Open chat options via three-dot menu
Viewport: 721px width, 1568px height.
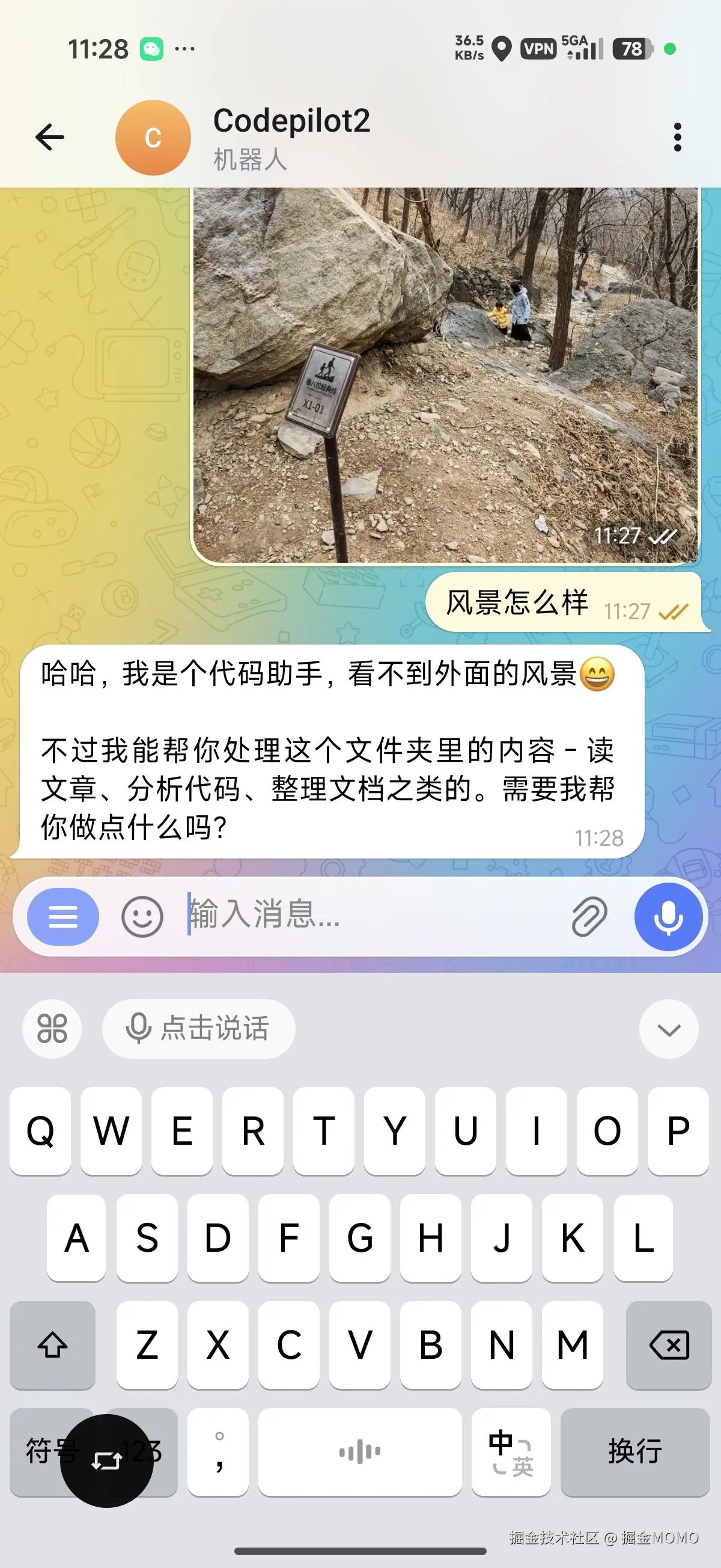click(x=678, y=136)
